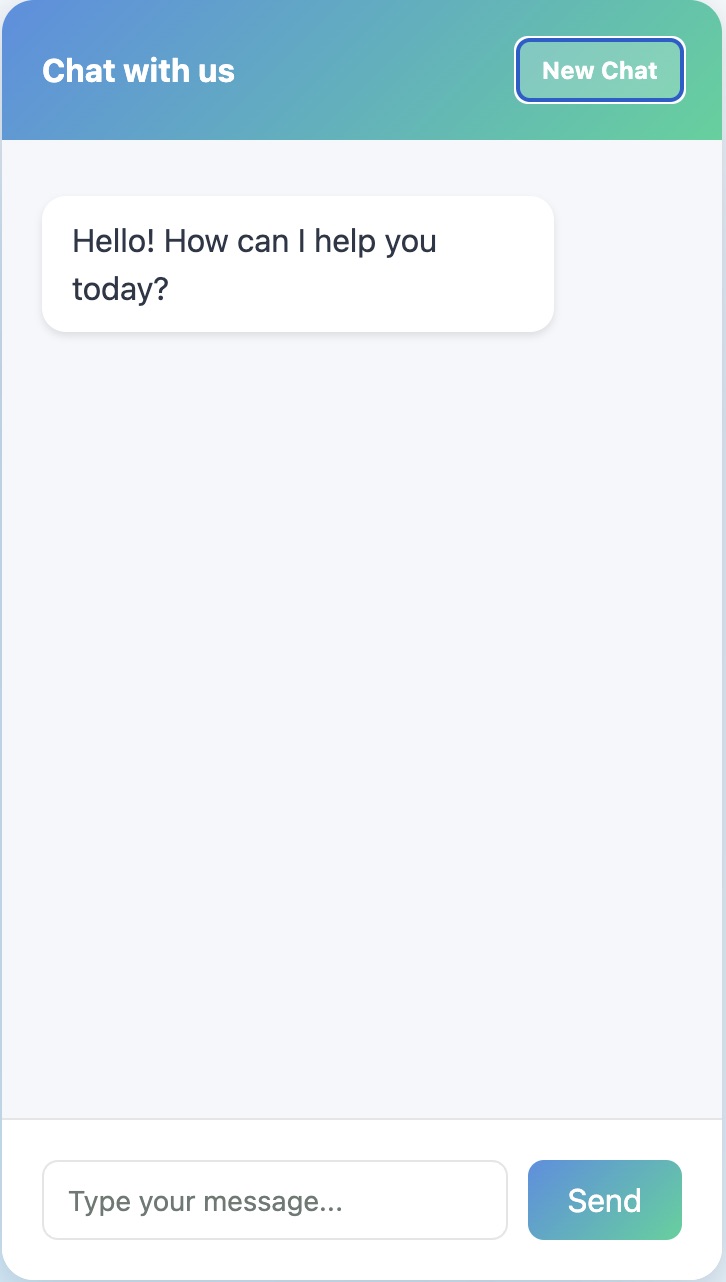Viewport: 726px width, 1282px height.
Task: Submit a message with Send
Action: coord(604,1200)
